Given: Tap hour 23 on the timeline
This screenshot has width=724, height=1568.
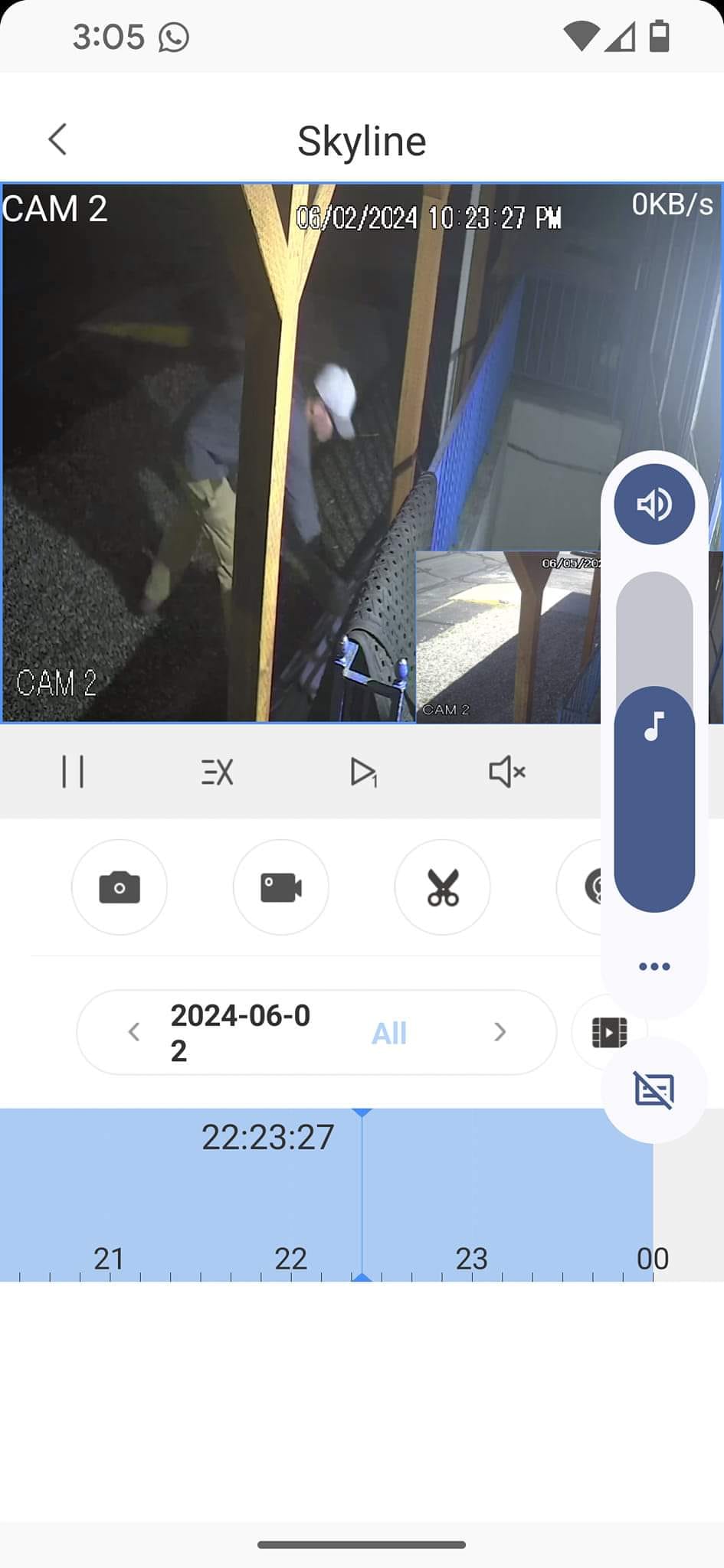Looking at the screenshot, I should click(x=471, y=1258).
